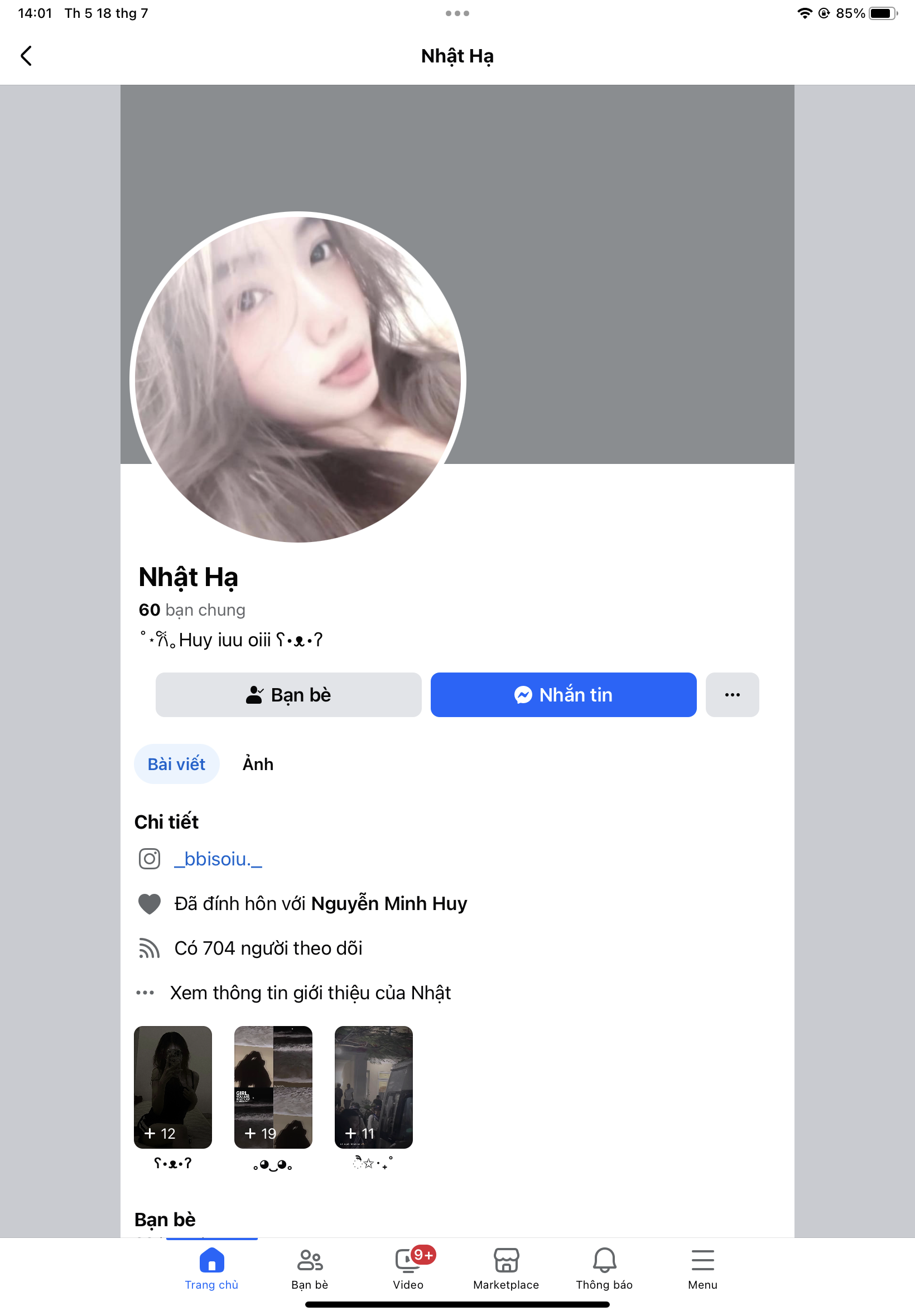
Task: Tap the Bạn bè friendship status button
Action: click(288, 694)
